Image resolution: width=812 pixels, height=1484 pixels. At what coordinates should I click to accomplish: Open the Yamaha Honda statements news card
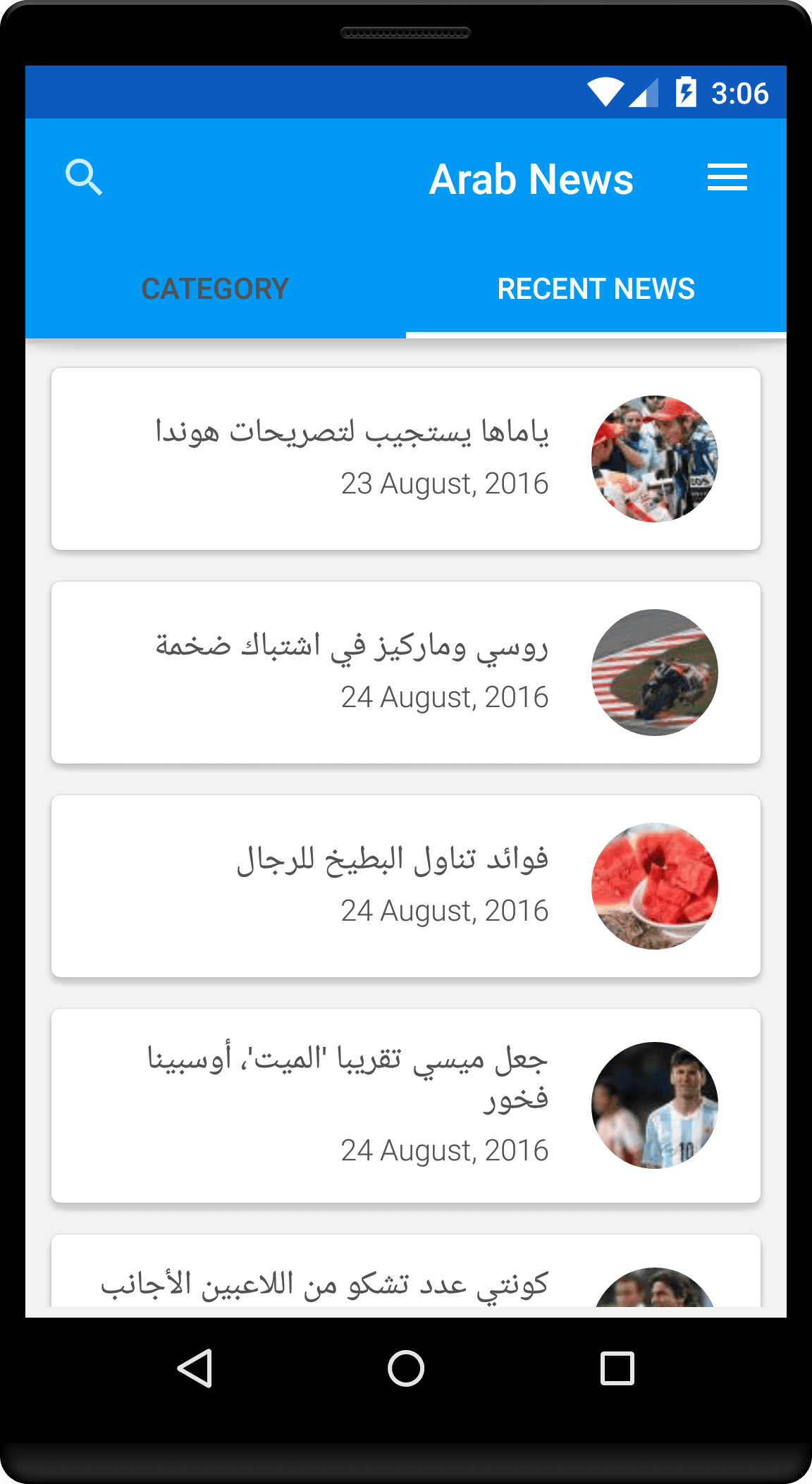352,458
